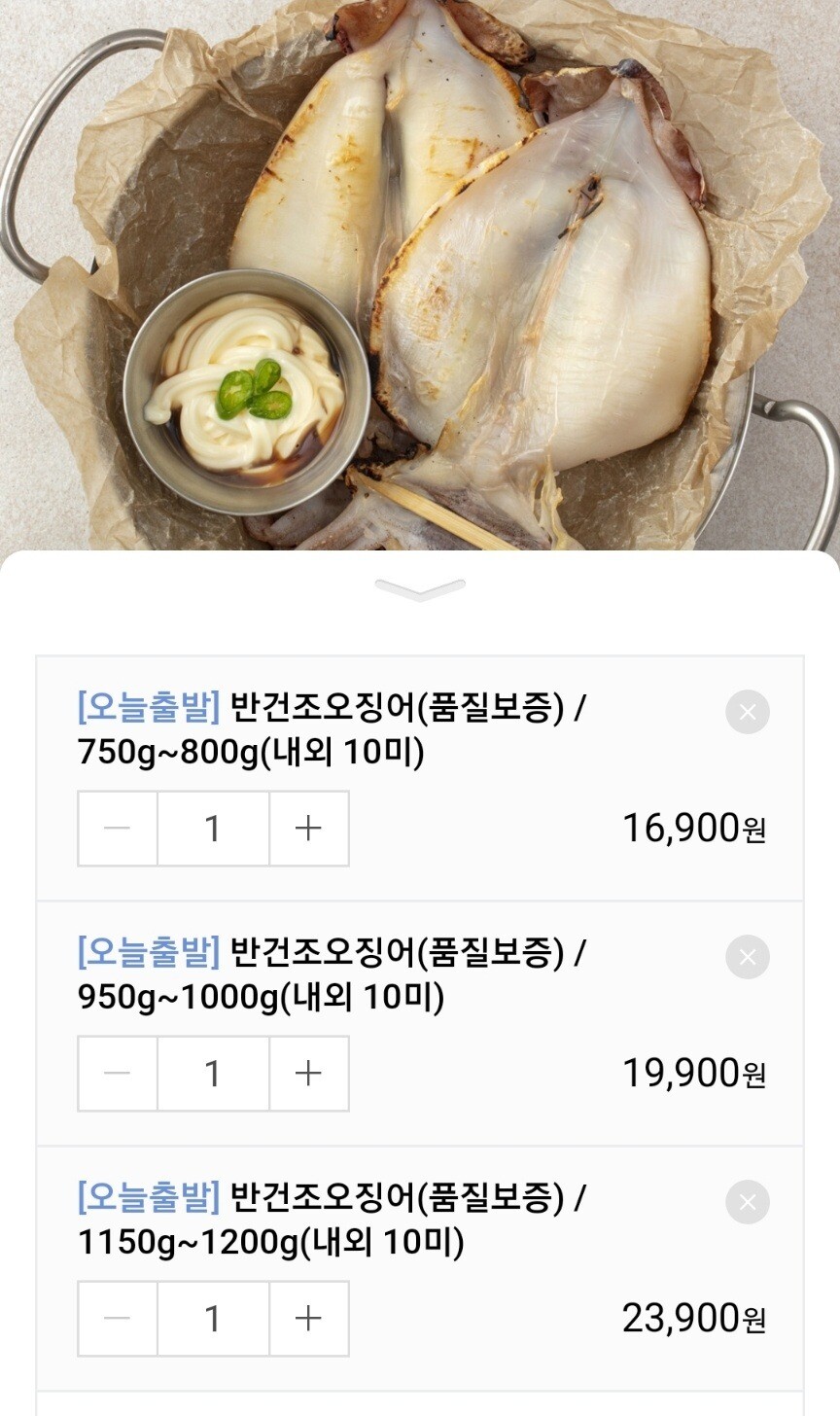Screen dimensions: 840x1416
Task: Select quantity field of the 750g~800g option
Action: tap(213, 829)
